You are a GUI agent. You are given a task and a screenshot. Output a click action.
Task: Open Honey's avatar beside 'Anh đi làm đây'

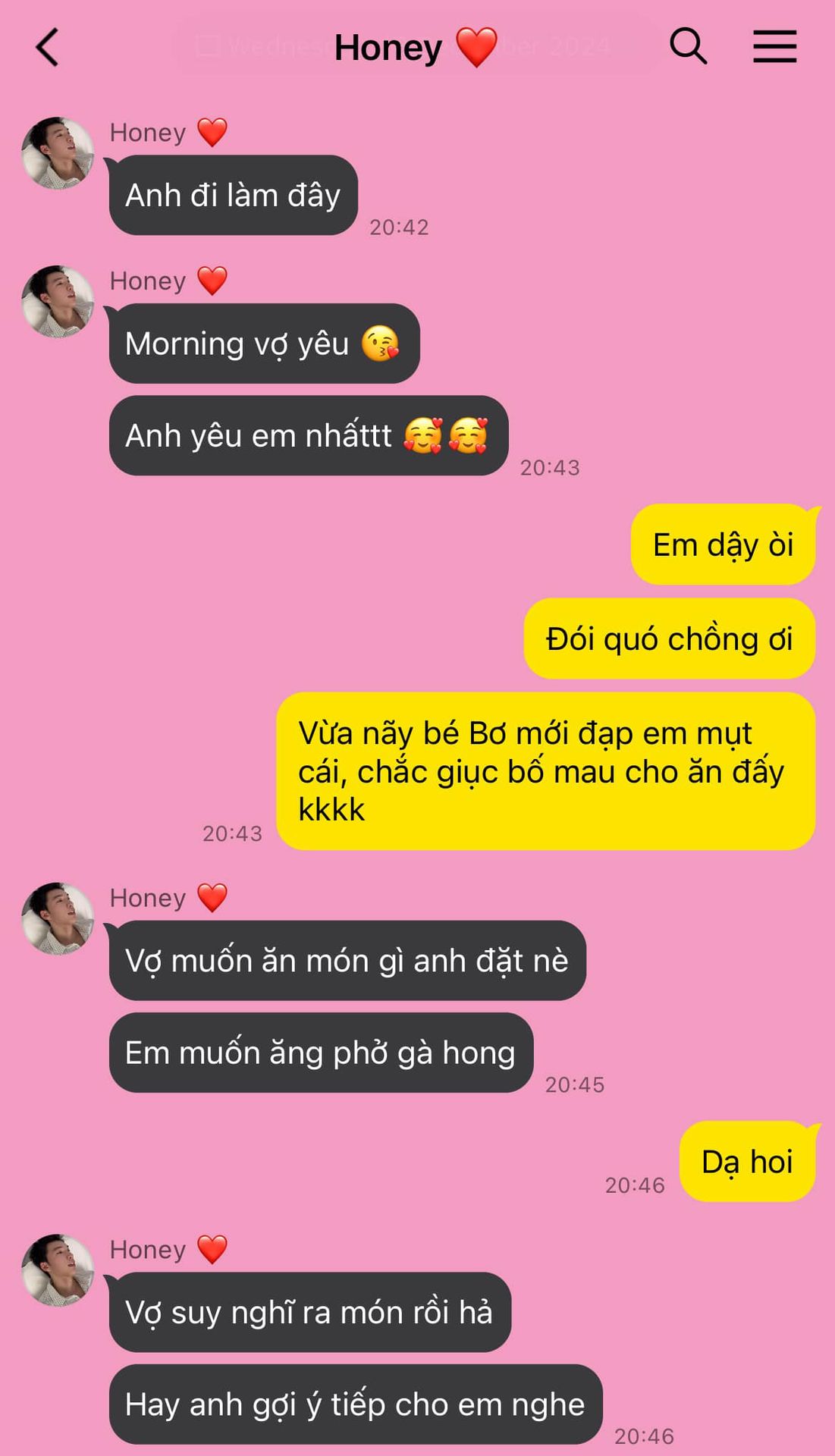[x=58, y=152]
